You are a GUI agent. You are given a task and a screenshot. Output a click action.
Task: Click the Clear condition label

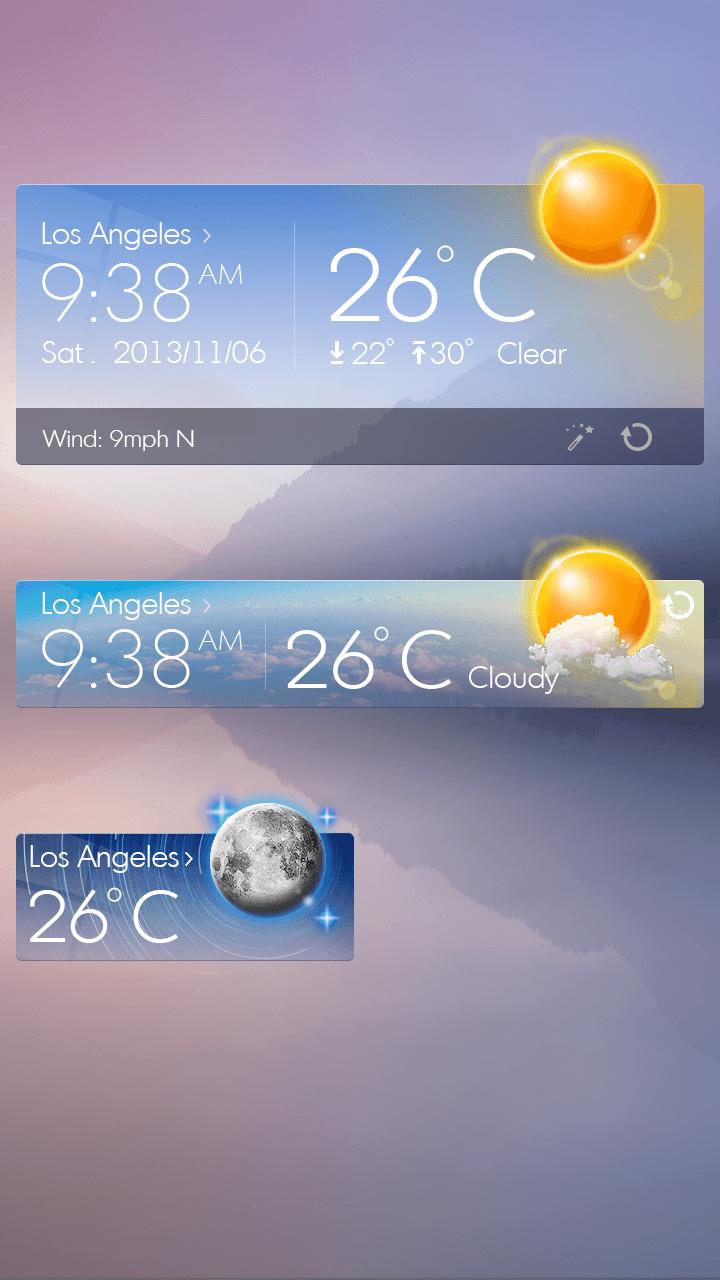pyautogui.click(x=531, y=353)
